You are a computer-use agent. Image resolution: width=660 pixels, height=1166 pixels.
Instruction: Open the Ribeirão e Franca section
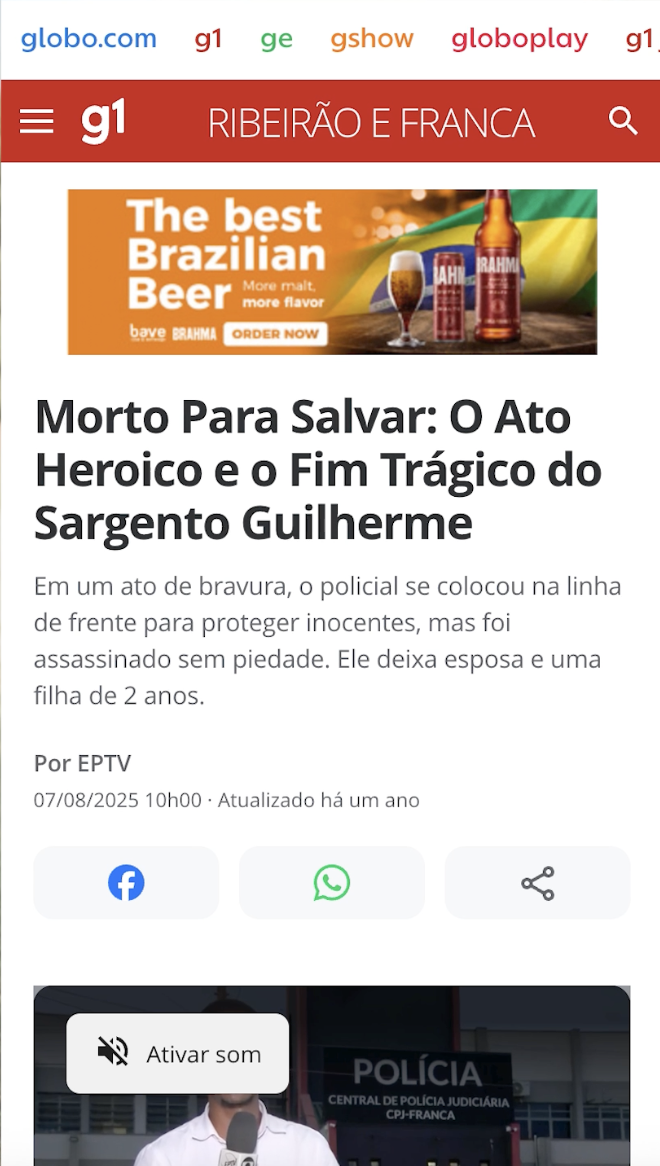(371, 123)
